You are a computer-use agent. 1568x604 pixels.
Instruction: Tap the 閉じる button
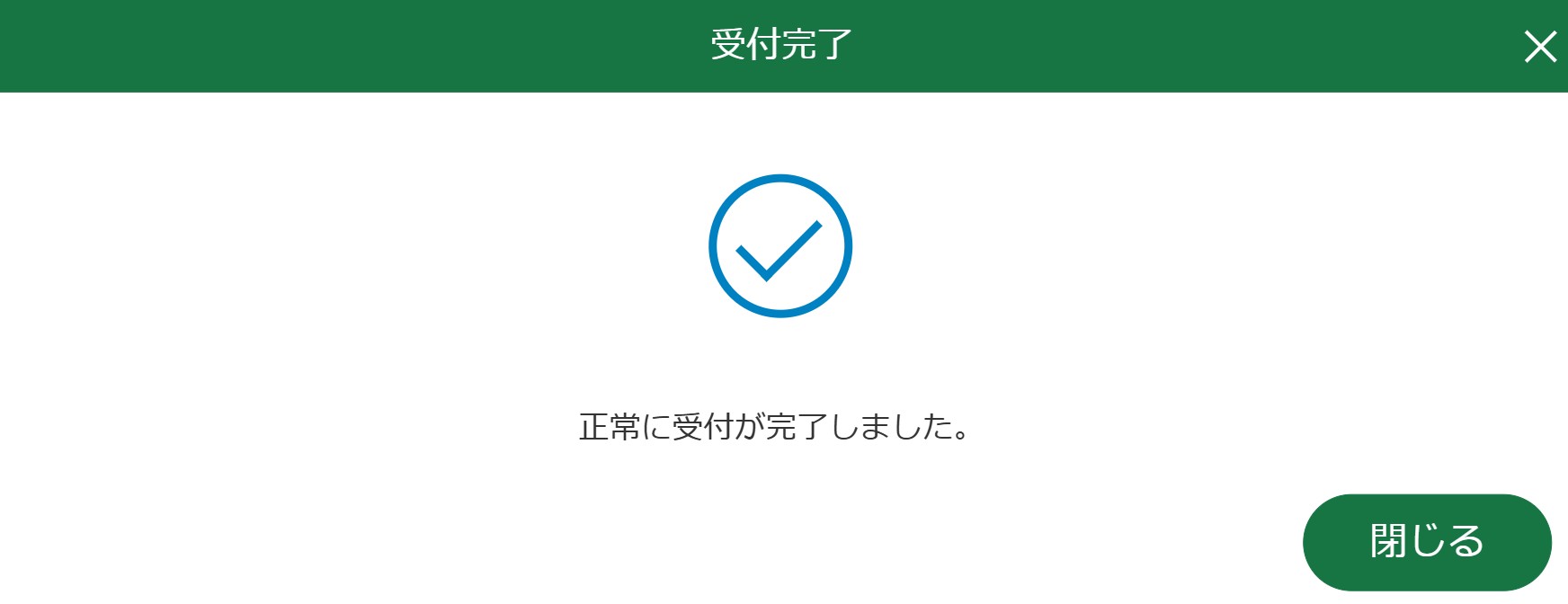(x=1426, y=541)
